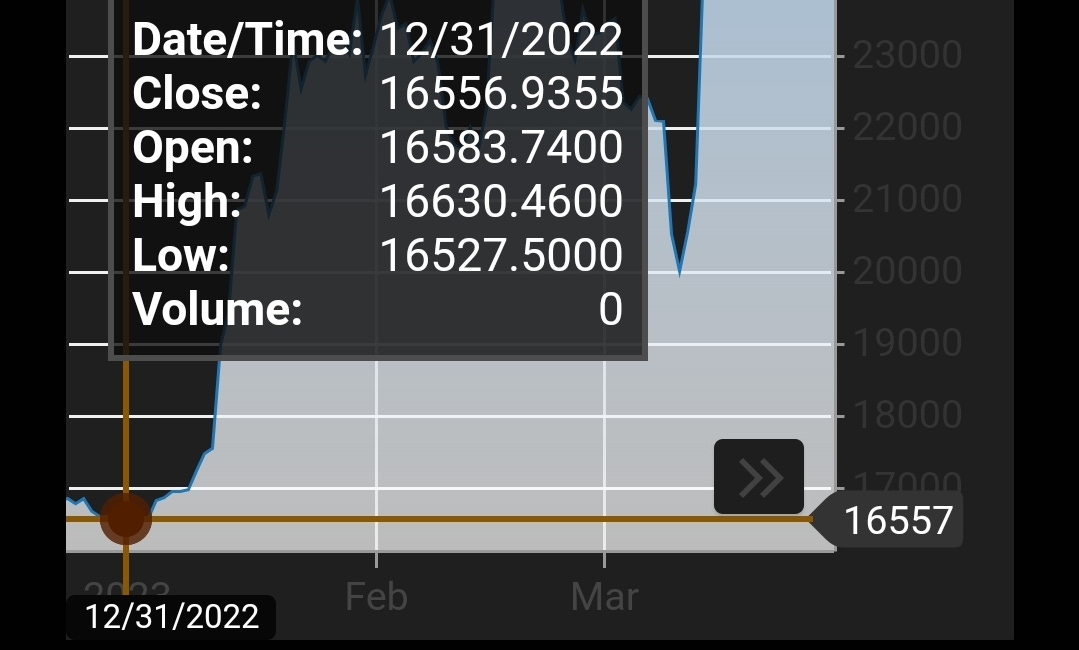Tap the double-arrow jump-to-latest button
Image resolution: width=1079 pixels, height=650 pixels.
(759, 477)
